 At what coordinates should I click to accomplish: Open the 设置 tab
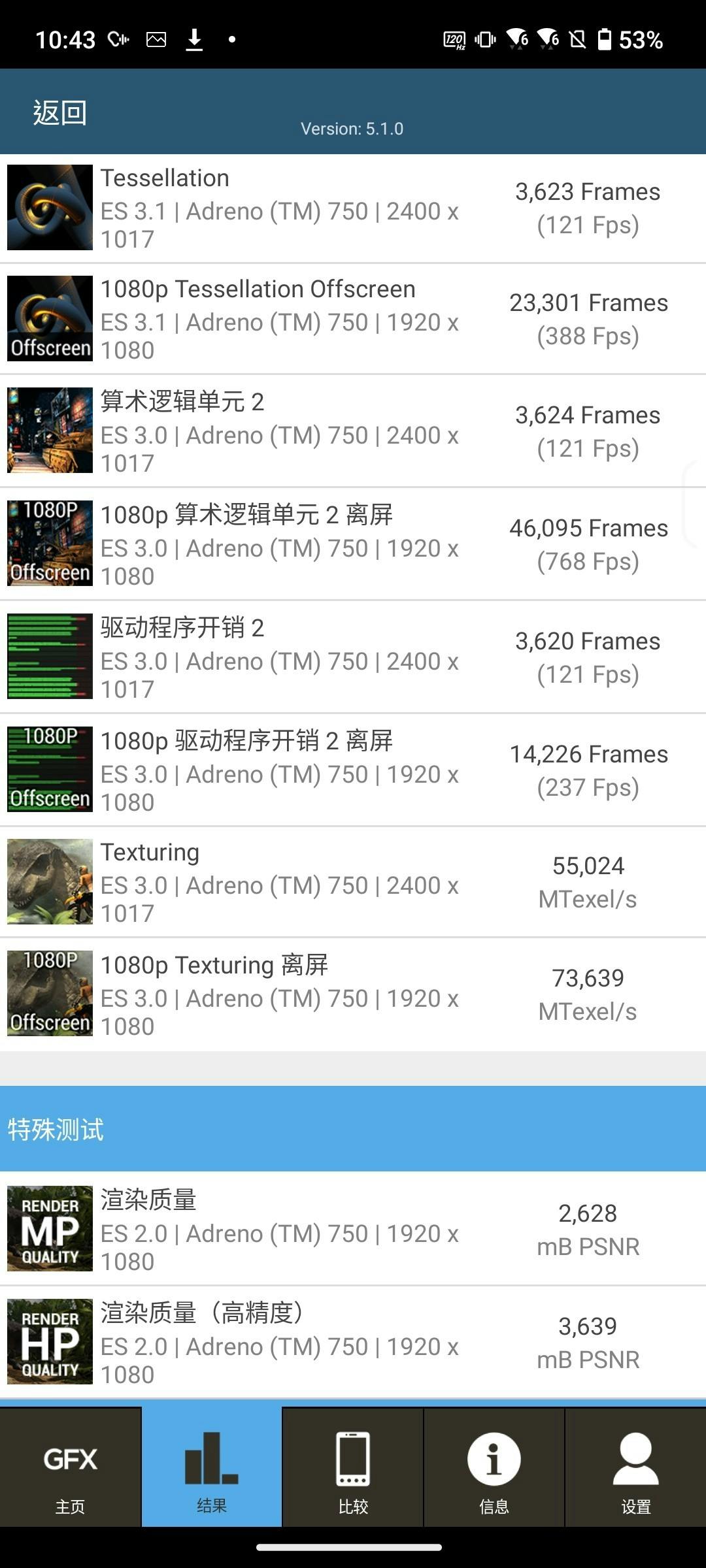[x=635, y=1467]
